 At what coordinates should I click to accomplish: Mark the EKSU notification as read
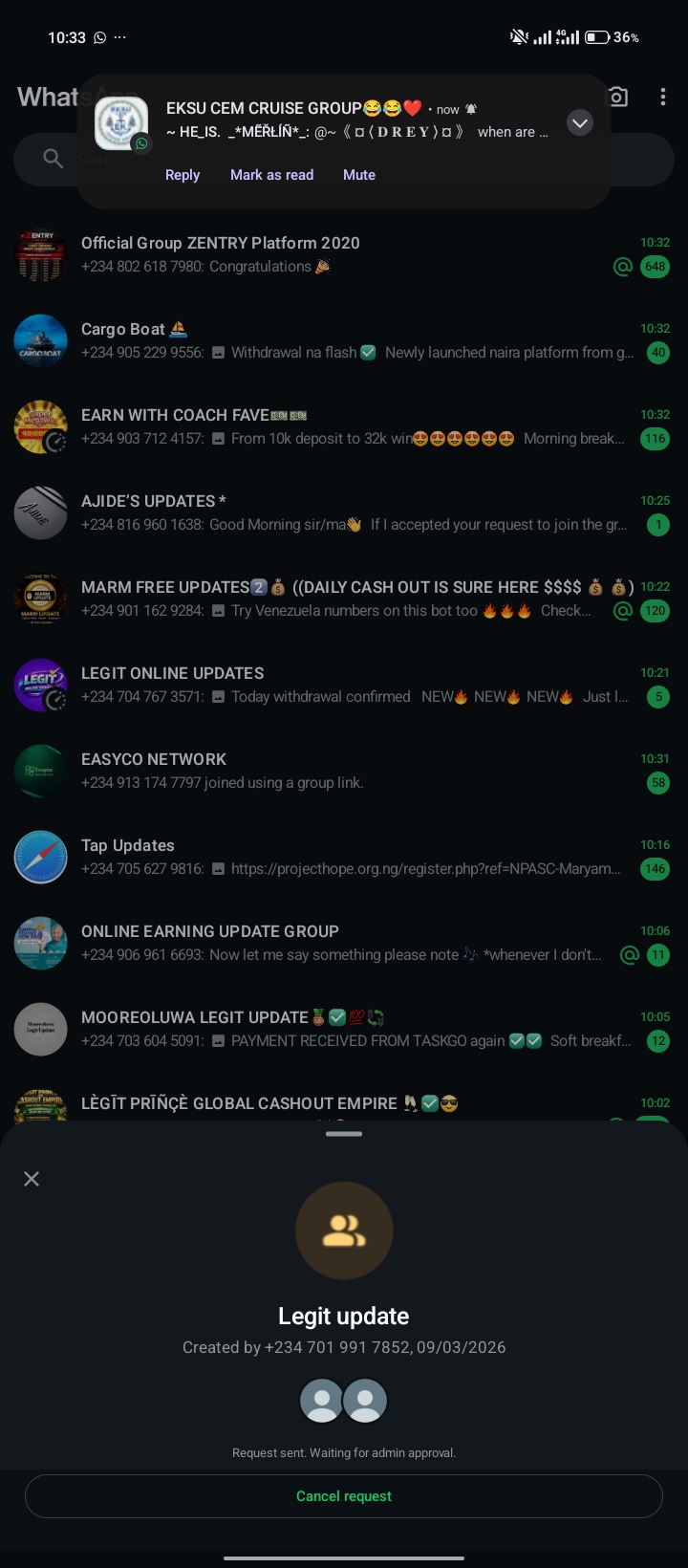[271, 175]
